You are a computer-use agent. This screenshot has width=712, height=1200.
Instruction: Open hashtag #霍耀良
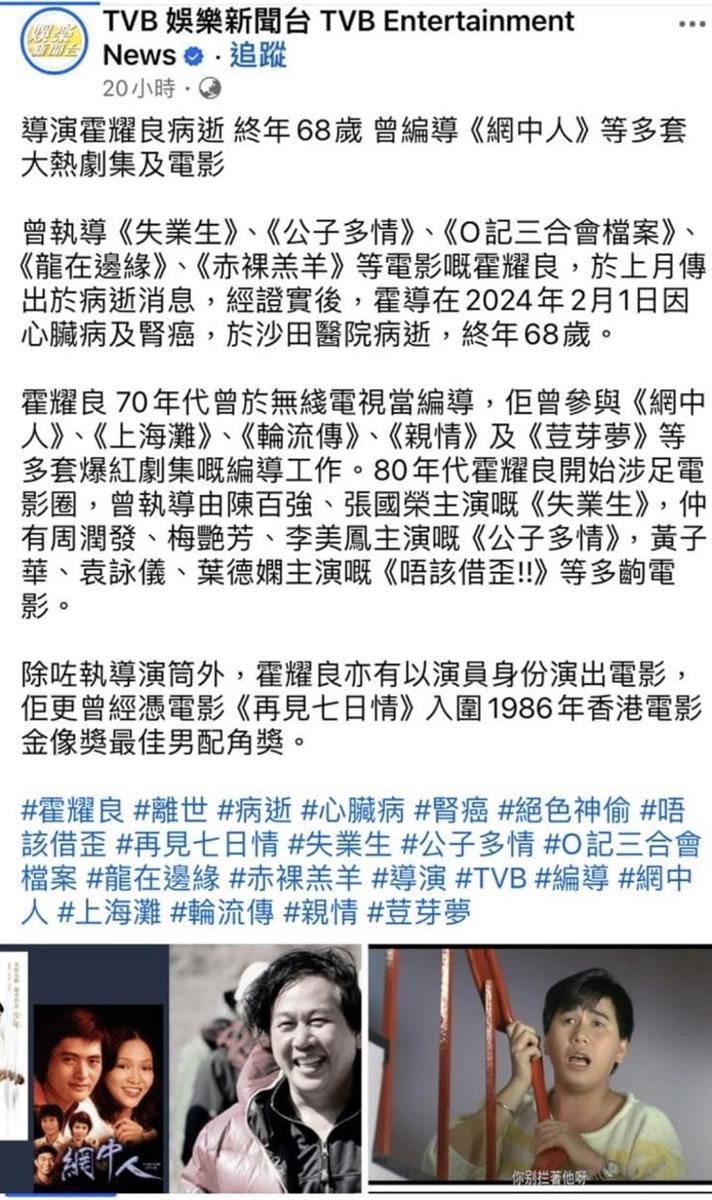[x=73, y=807]
